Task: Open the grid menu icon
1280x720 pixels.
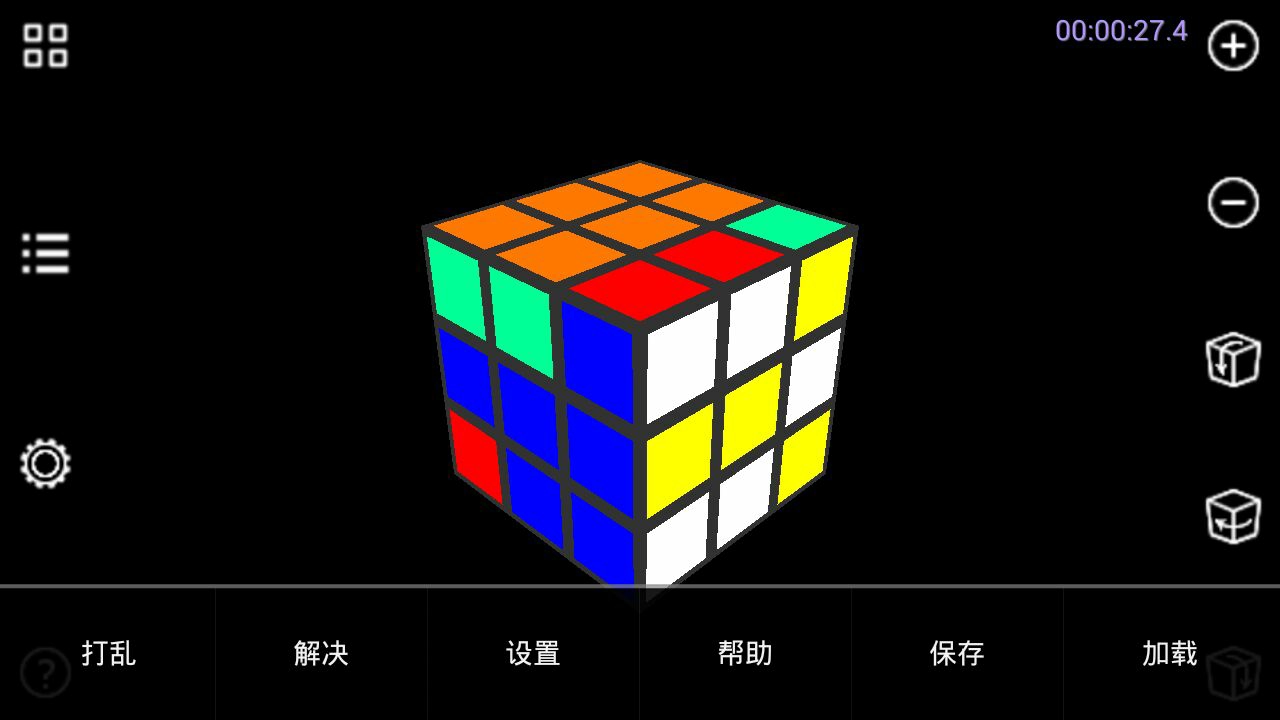Action: (45, 46)
